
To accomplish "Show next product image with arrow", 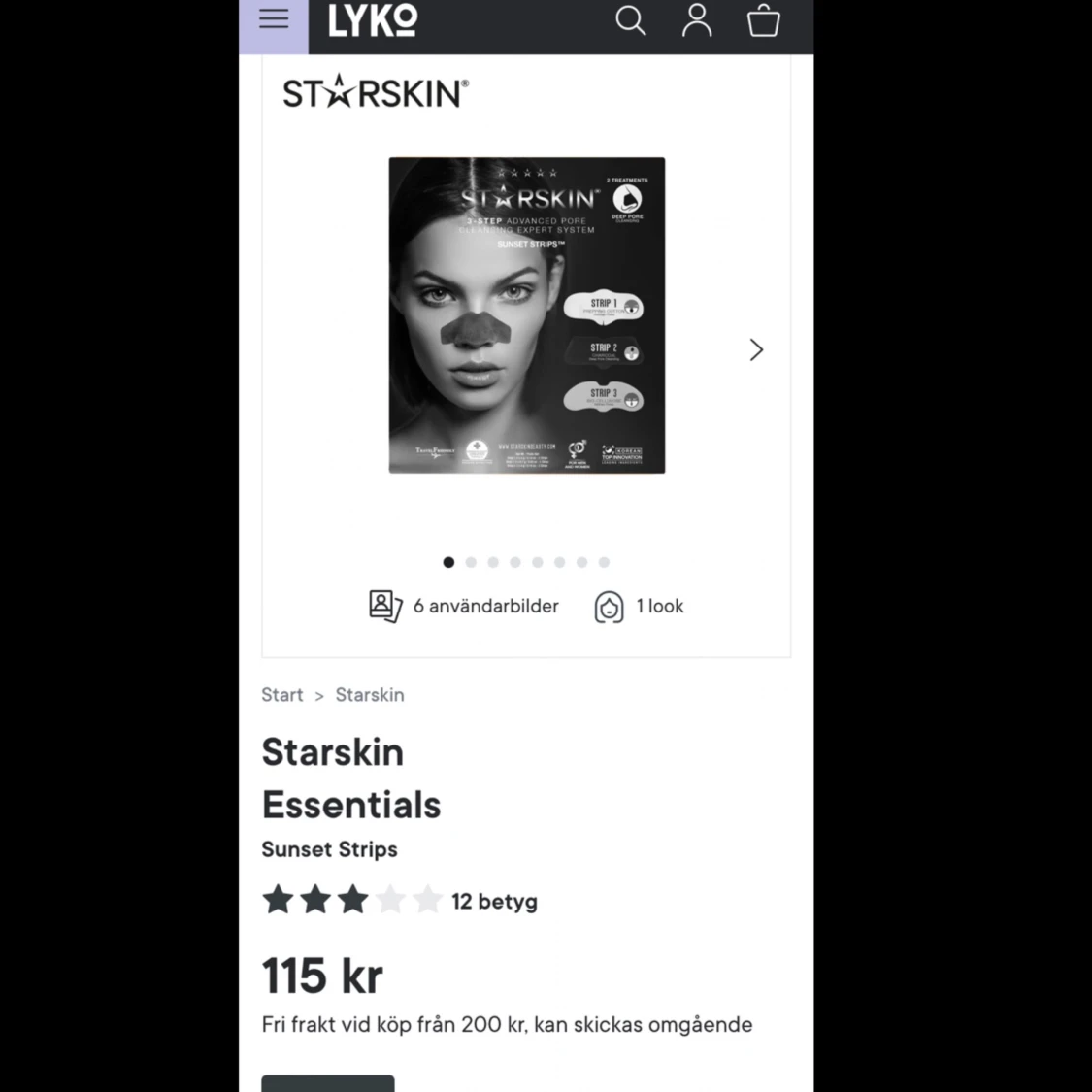I will [756, 349].
